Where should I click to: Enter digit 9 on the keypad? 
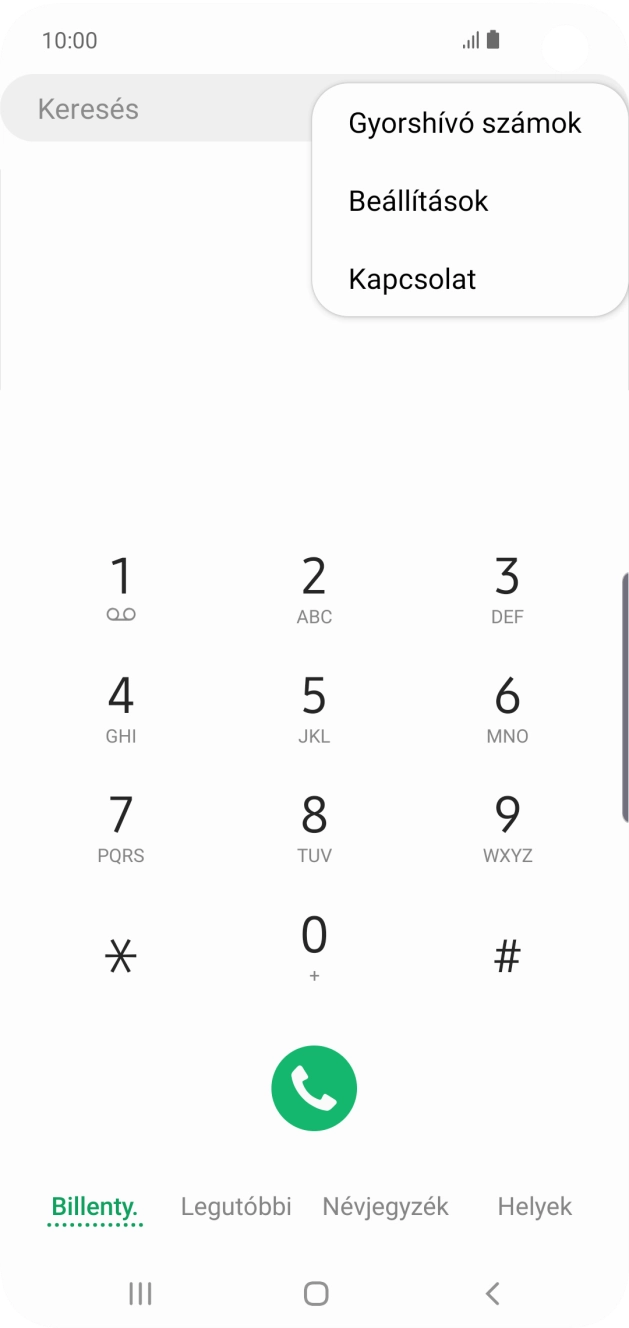(x=507, y=828)
